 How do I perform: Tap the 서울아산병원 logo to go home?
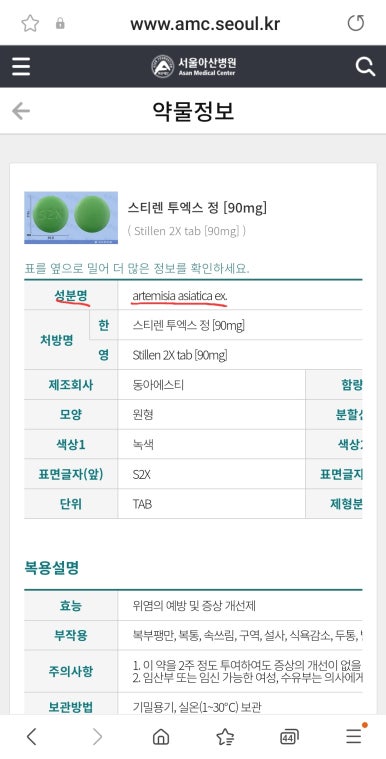click(x=193, y=66)
